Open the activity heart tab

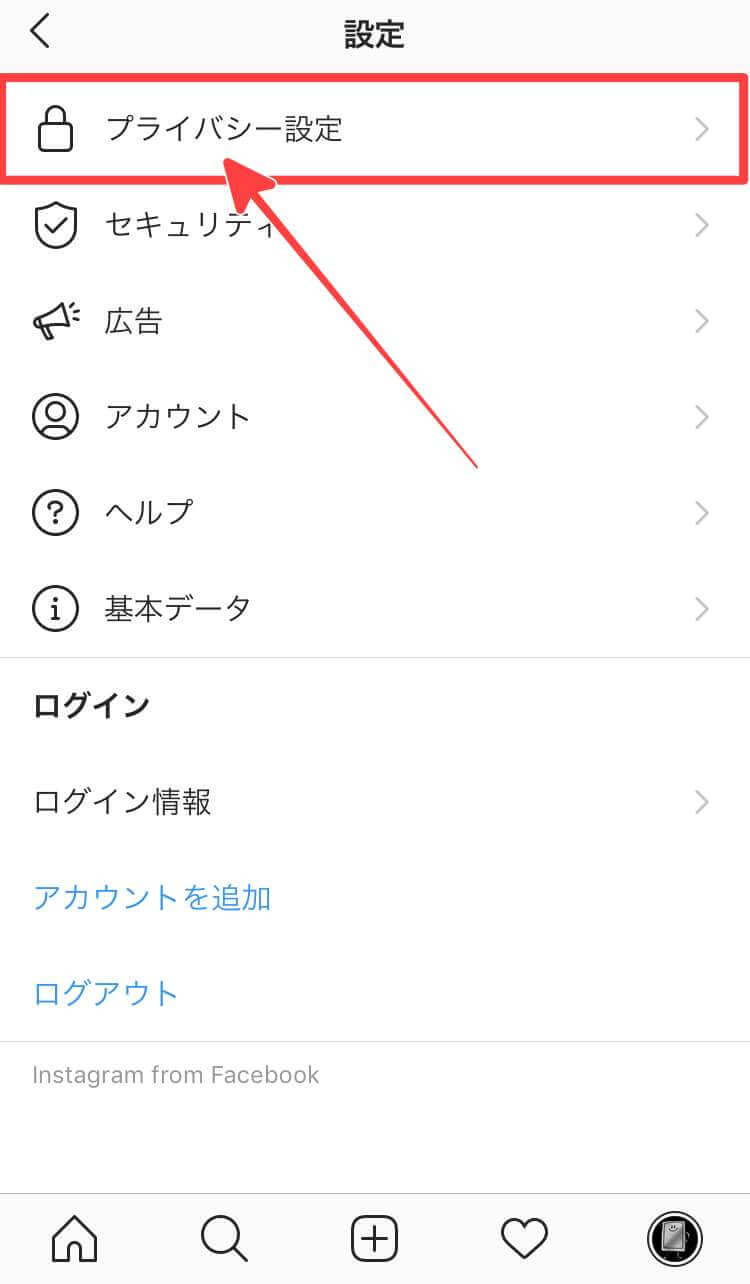(x=524, y=1240)
